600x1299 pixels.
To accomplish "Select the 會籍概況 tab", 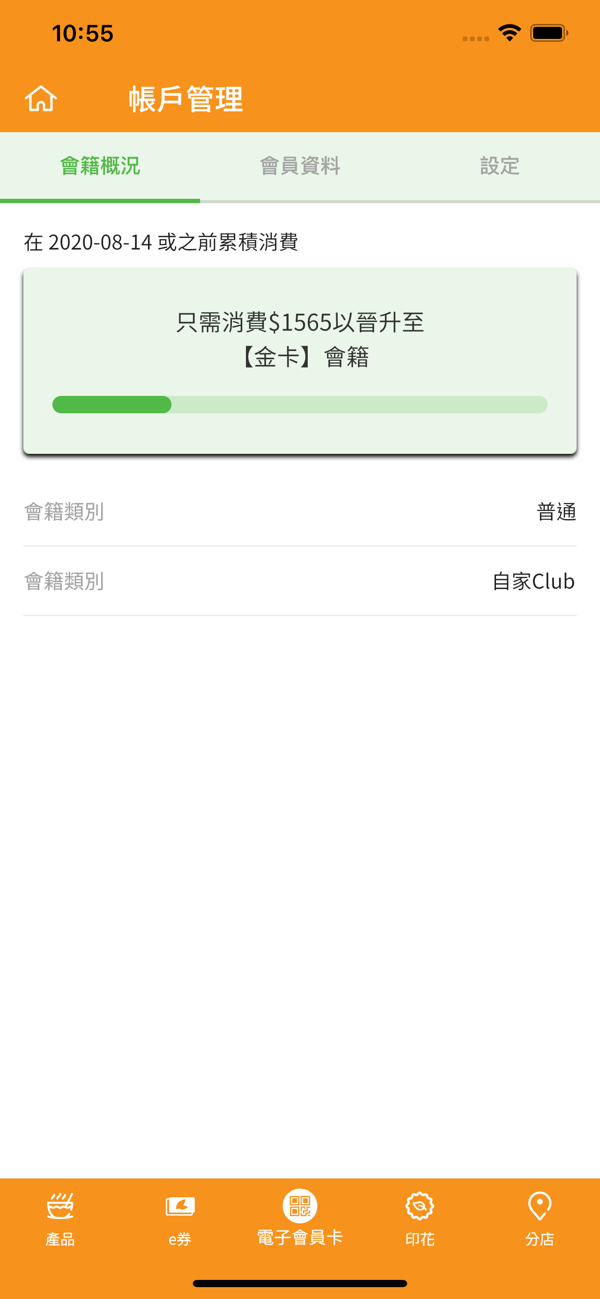I will pyautogui.click(x=100, y=166).
